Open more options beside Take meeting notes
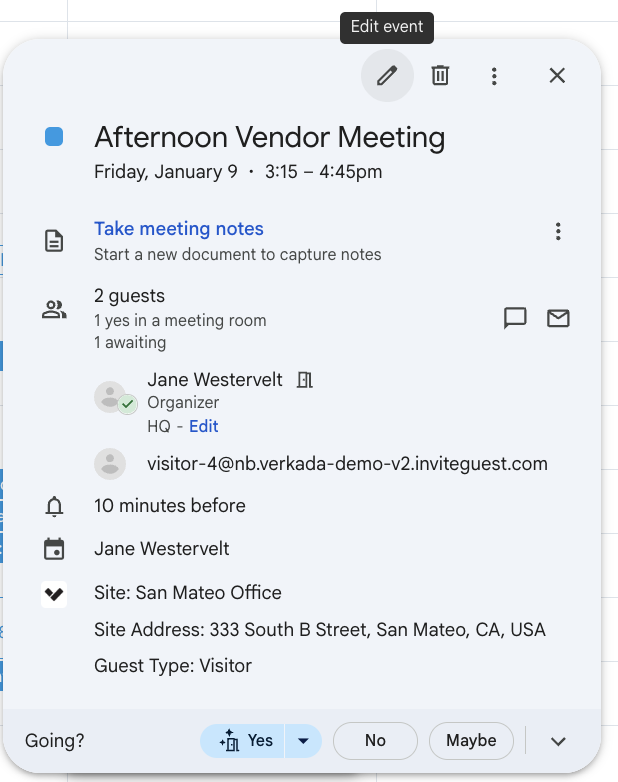The width and height of the screenshot is (618, 782). click(x=558, y=232)
